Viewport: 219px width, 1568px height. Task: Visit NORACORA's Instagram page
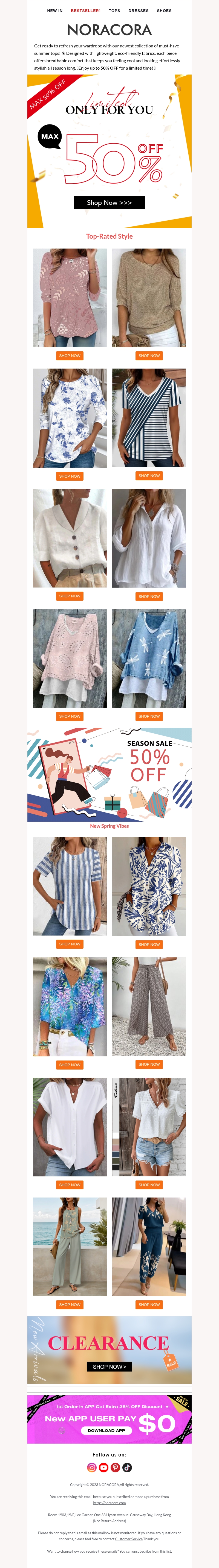[92, 1467]
